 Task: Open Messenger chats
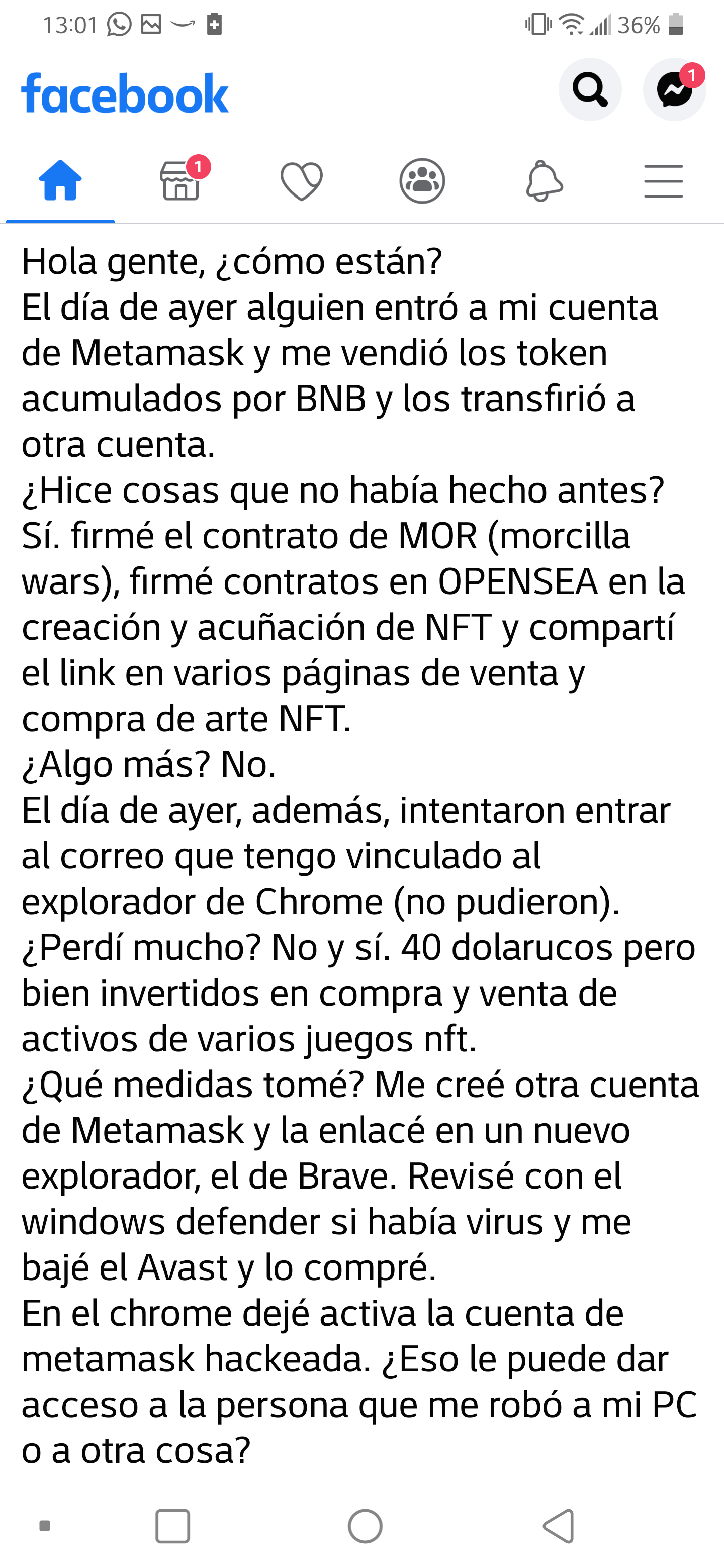[674, 90]
